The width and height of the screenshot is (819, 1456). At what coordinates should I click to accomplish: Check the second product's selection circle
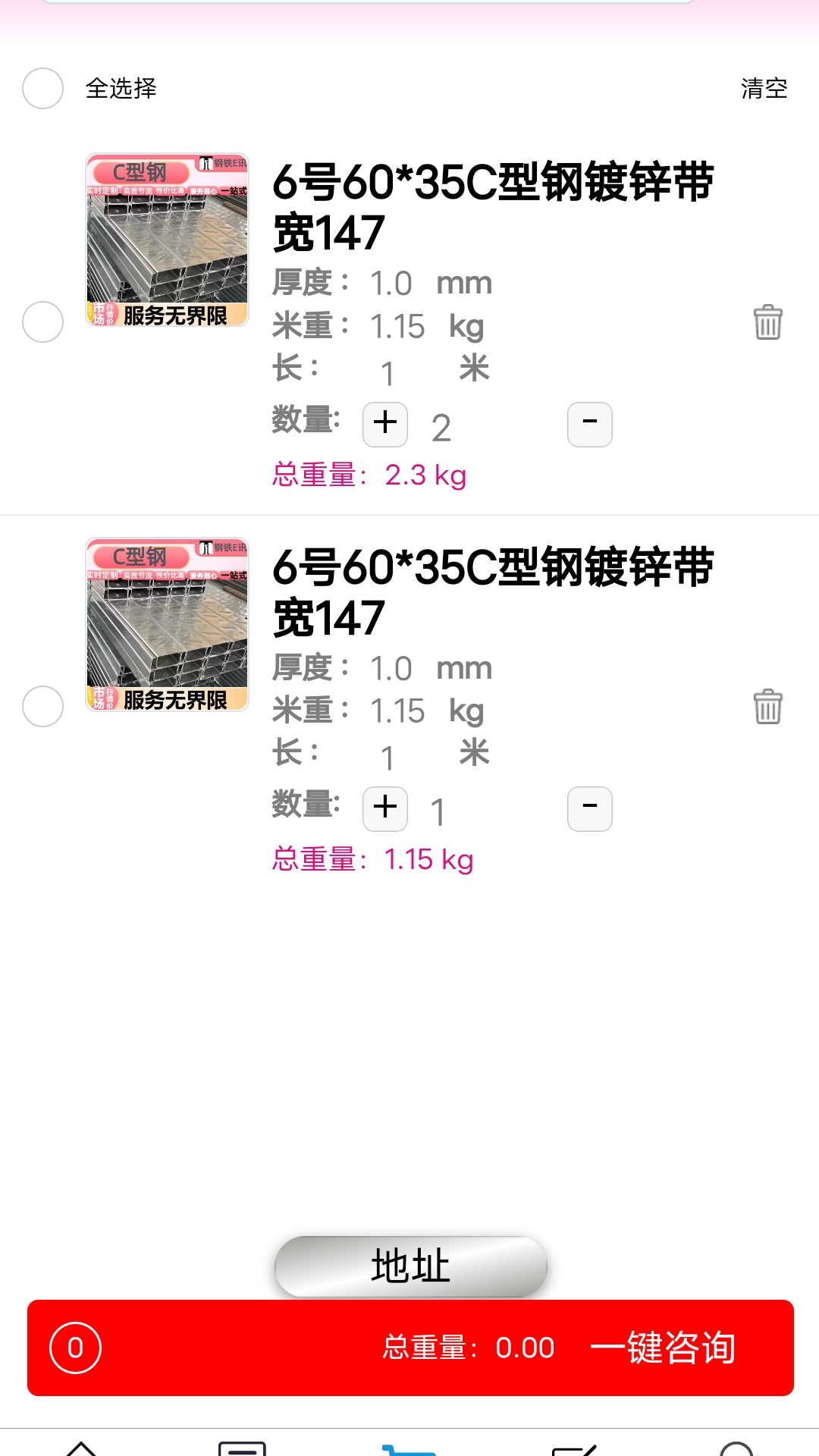tap(43, 707)
